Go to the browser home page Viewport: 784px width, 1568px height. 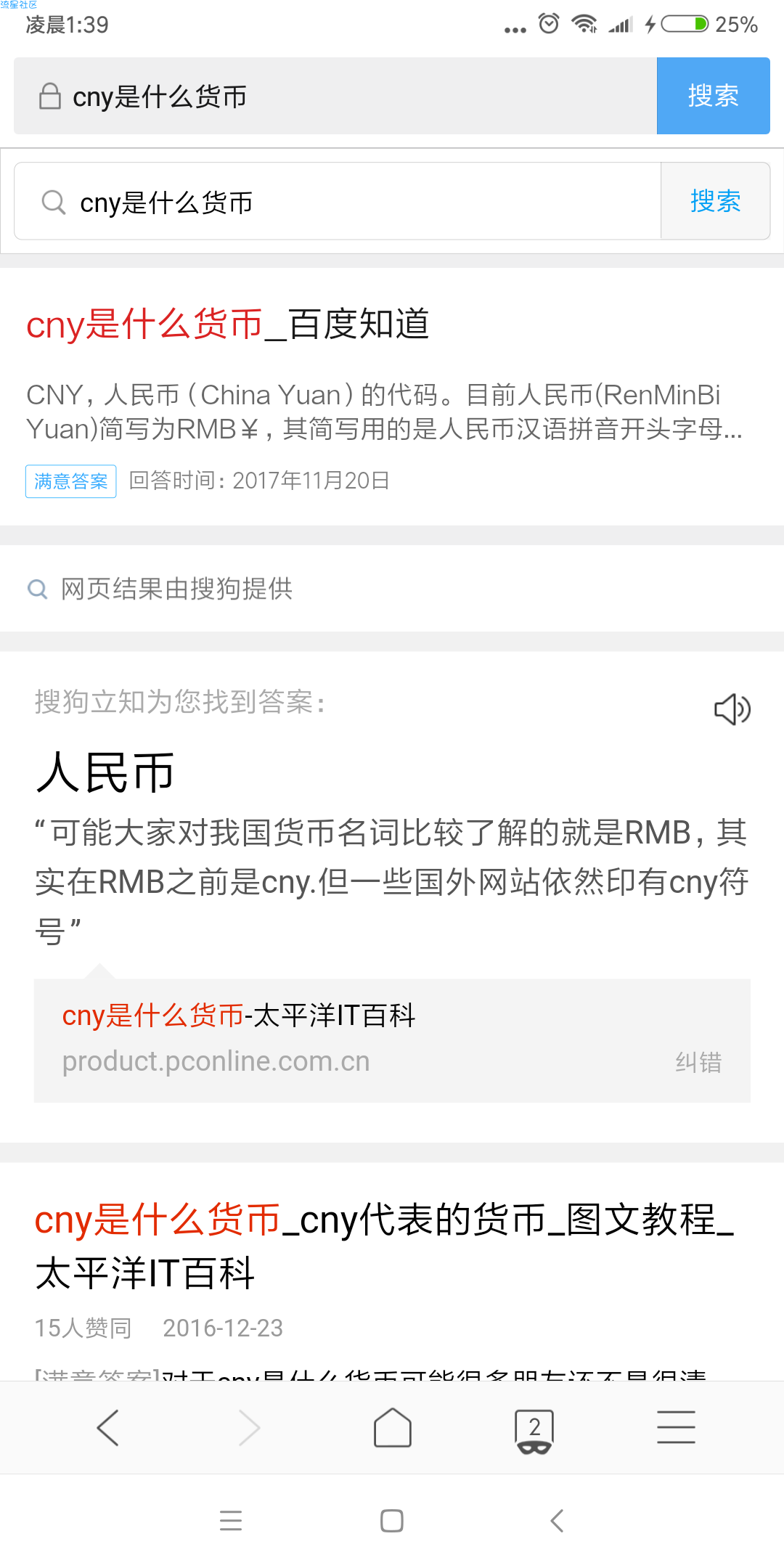(x=392, y=1428)
